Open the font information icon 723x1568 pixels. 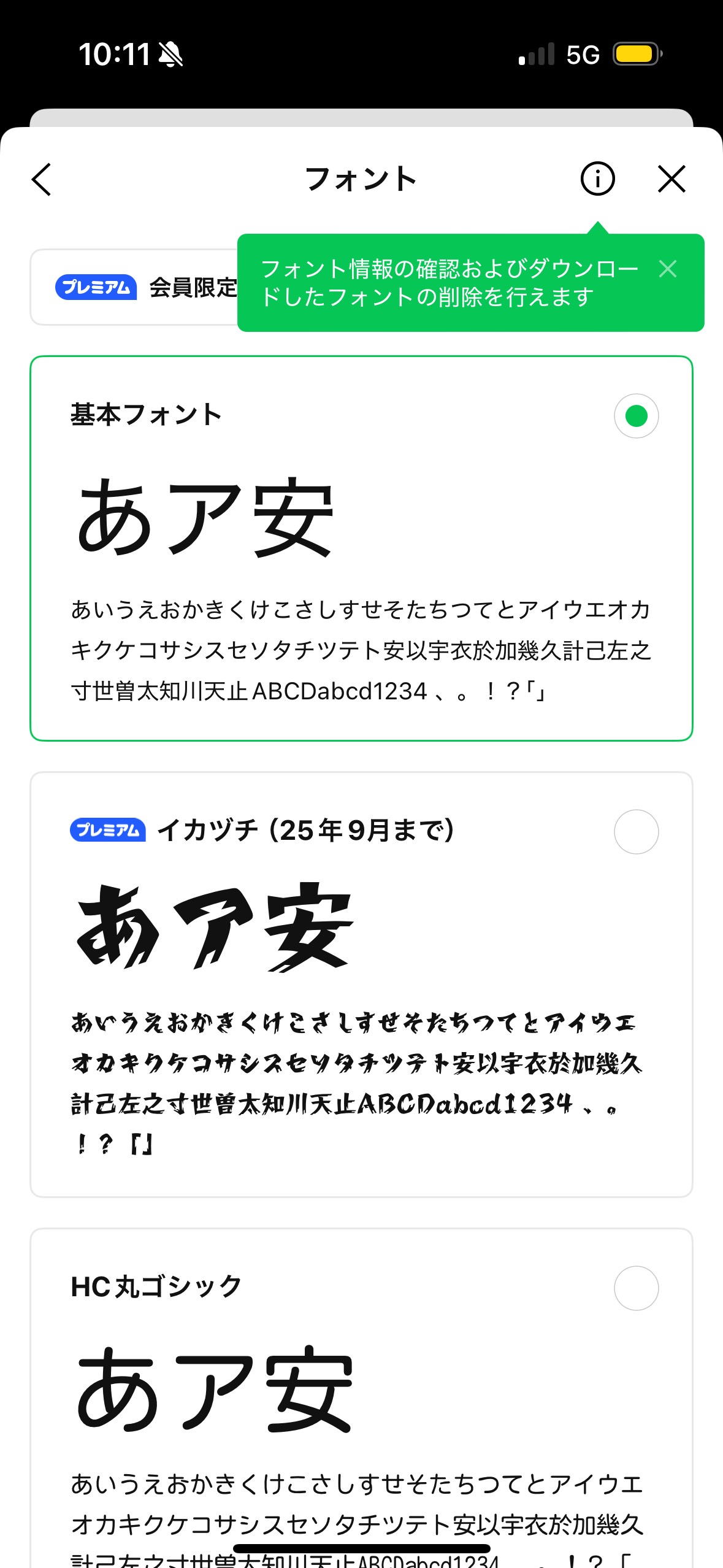[x=597, y=179]
